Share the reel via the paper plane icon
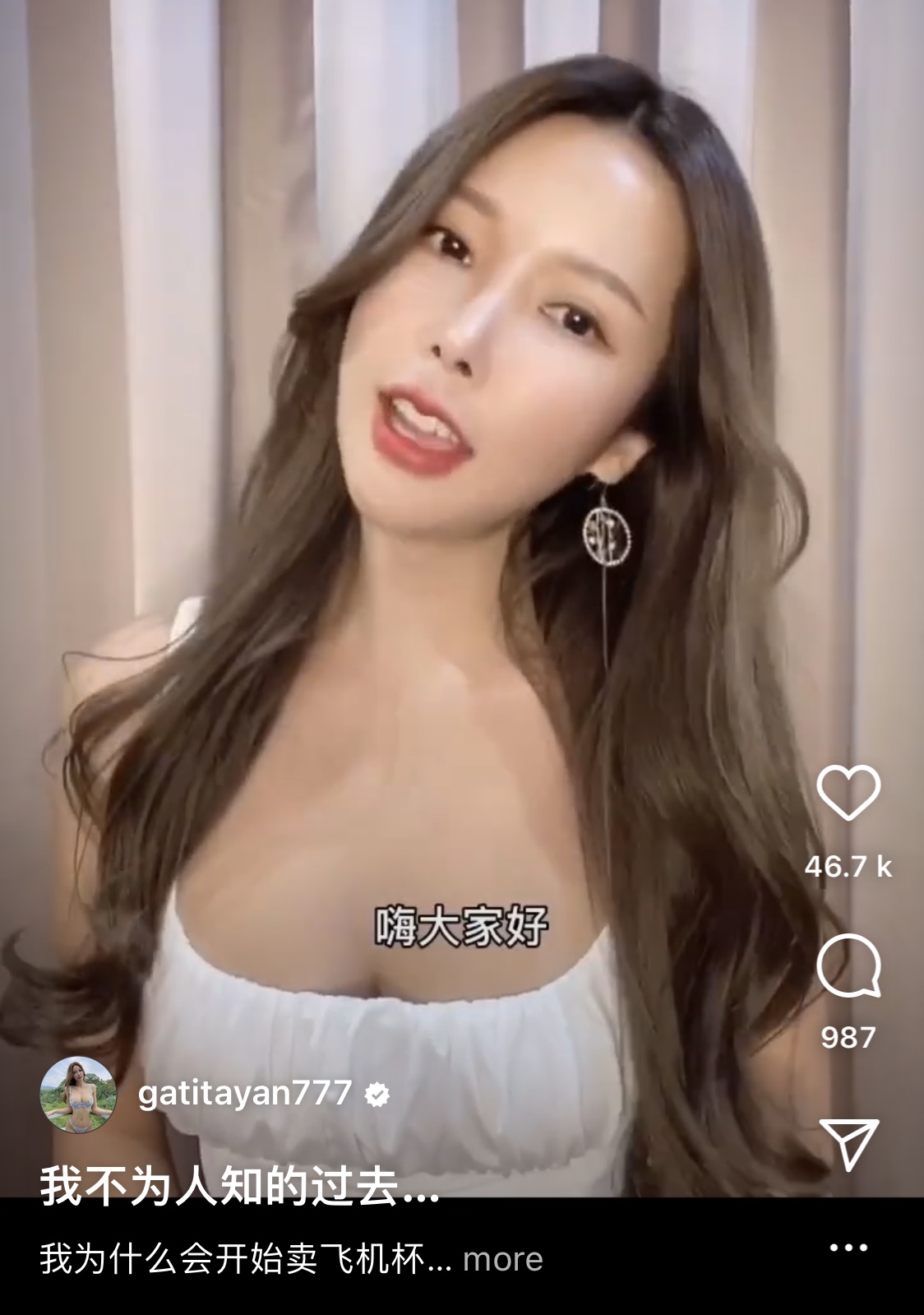 848,1143
